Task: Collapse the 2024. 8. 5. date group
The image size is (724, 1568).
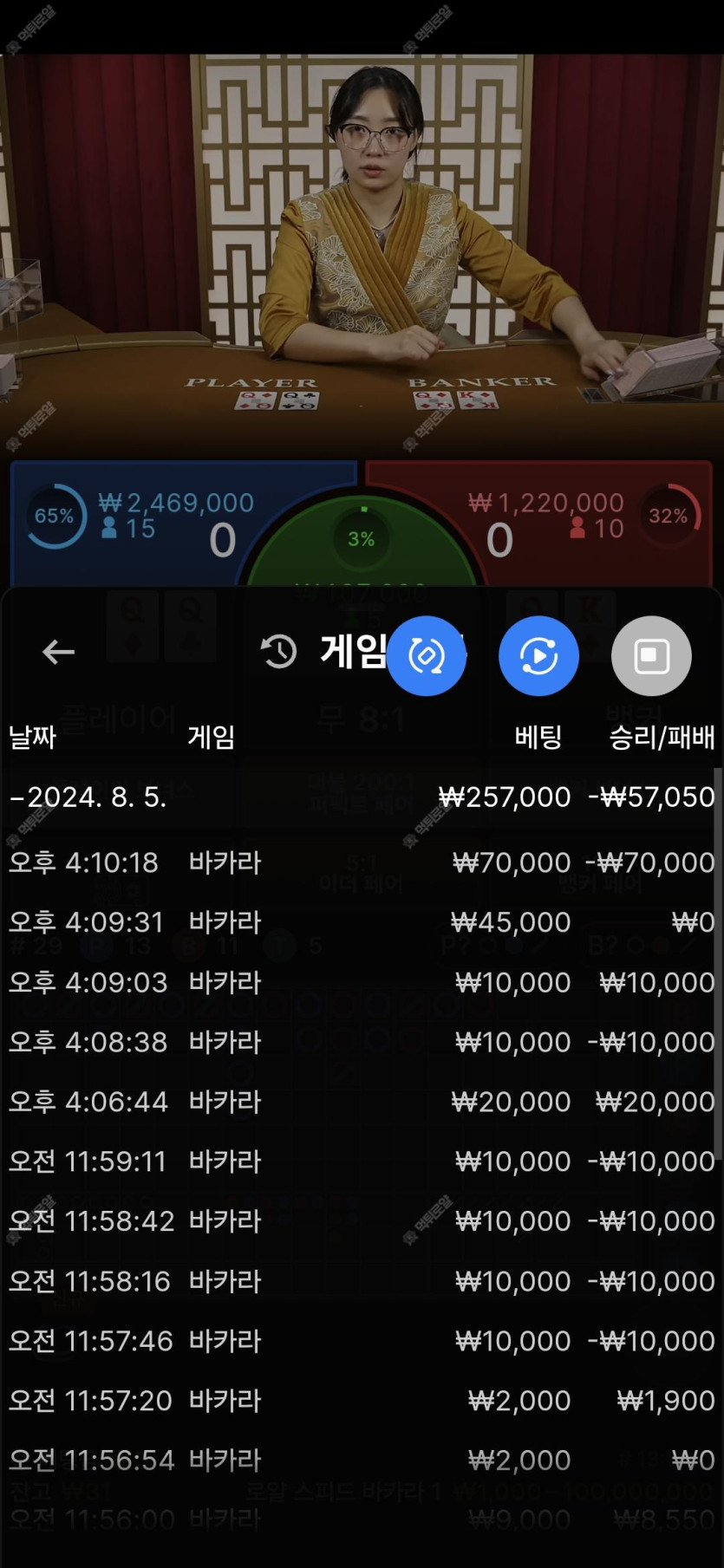Action: [x=87, y=797]
